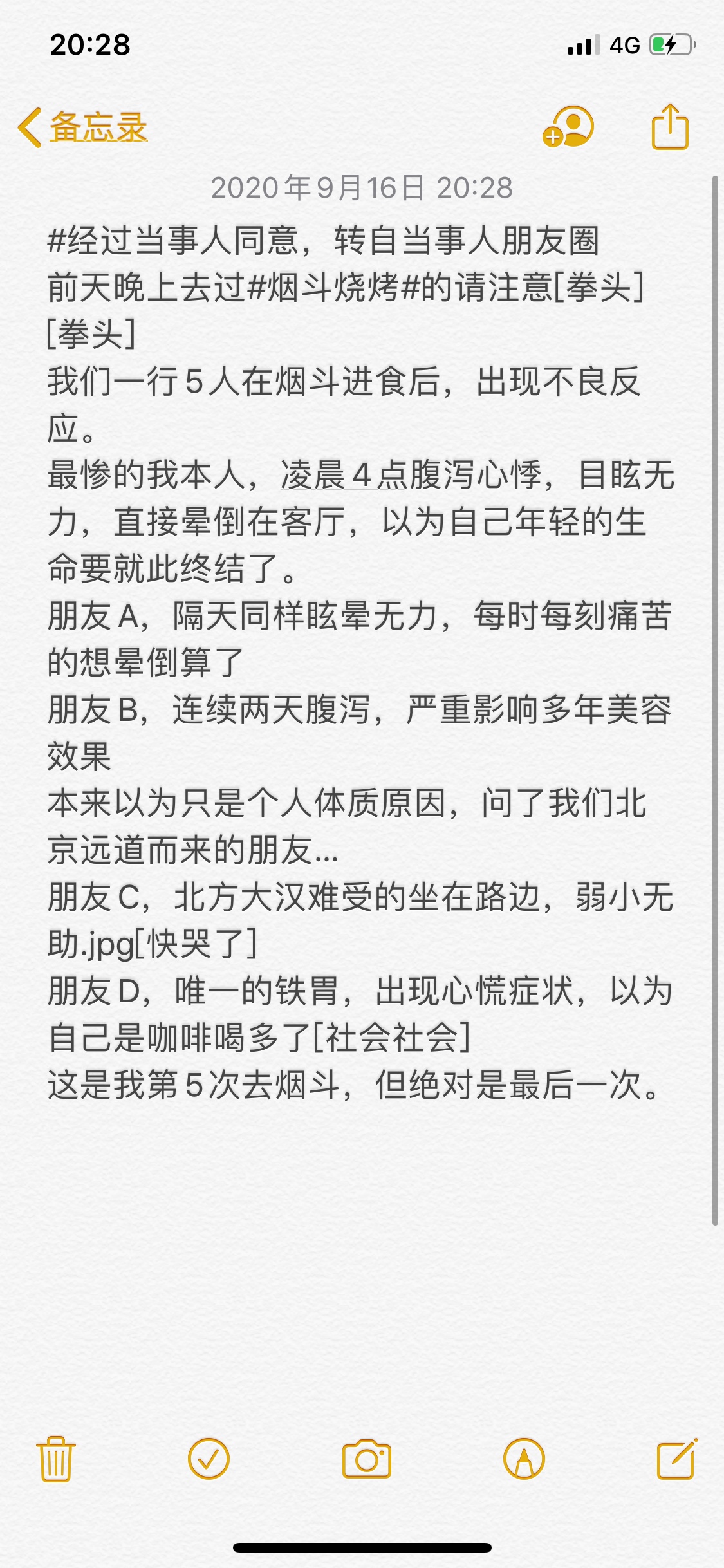
Task: Share this note
Action: point(670,127)
